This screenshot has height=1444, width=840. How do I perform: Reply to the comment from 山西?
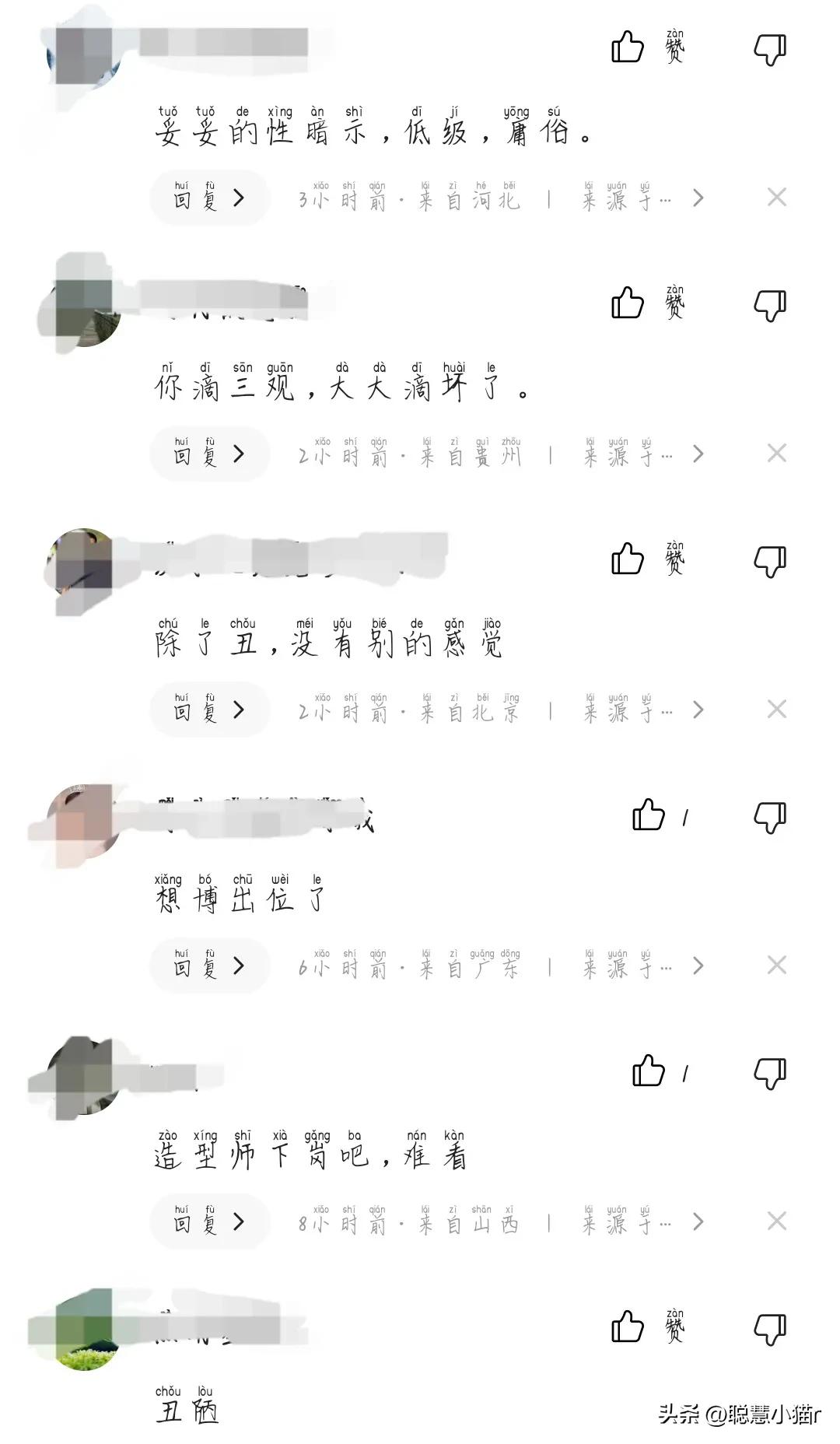click(208, 1222)
